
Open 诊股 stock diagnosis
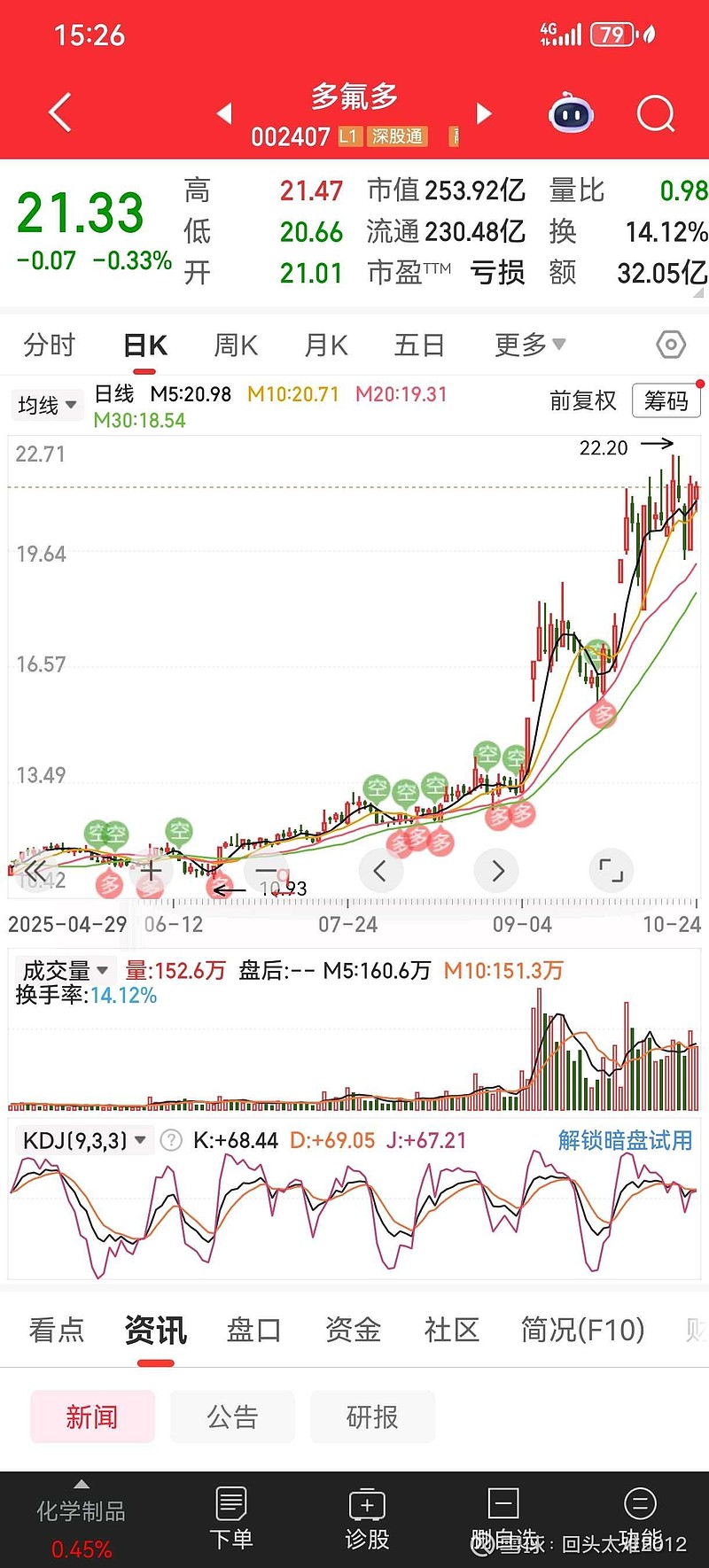click(x=367, y=1517)
